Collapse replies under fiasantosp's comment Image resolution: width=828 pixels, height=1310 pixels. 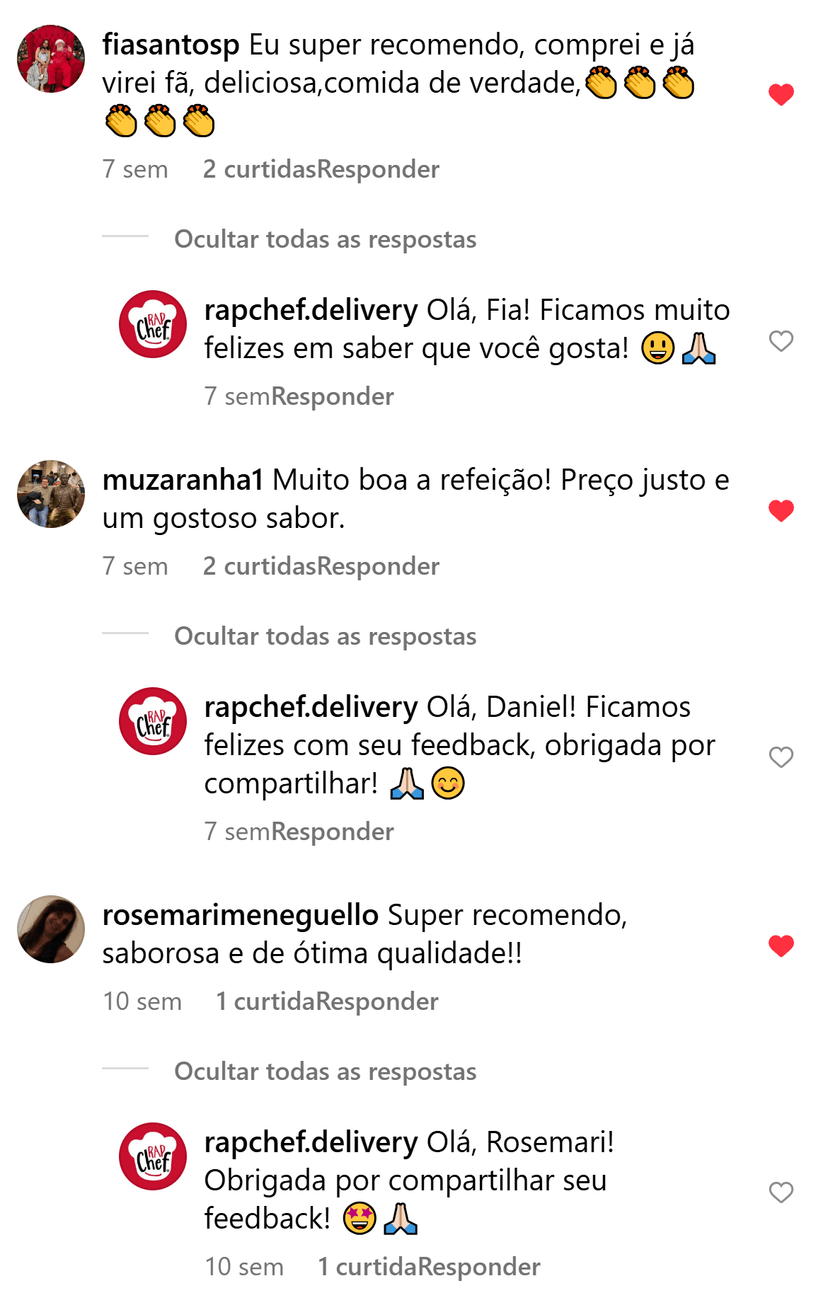coord(325,239)
